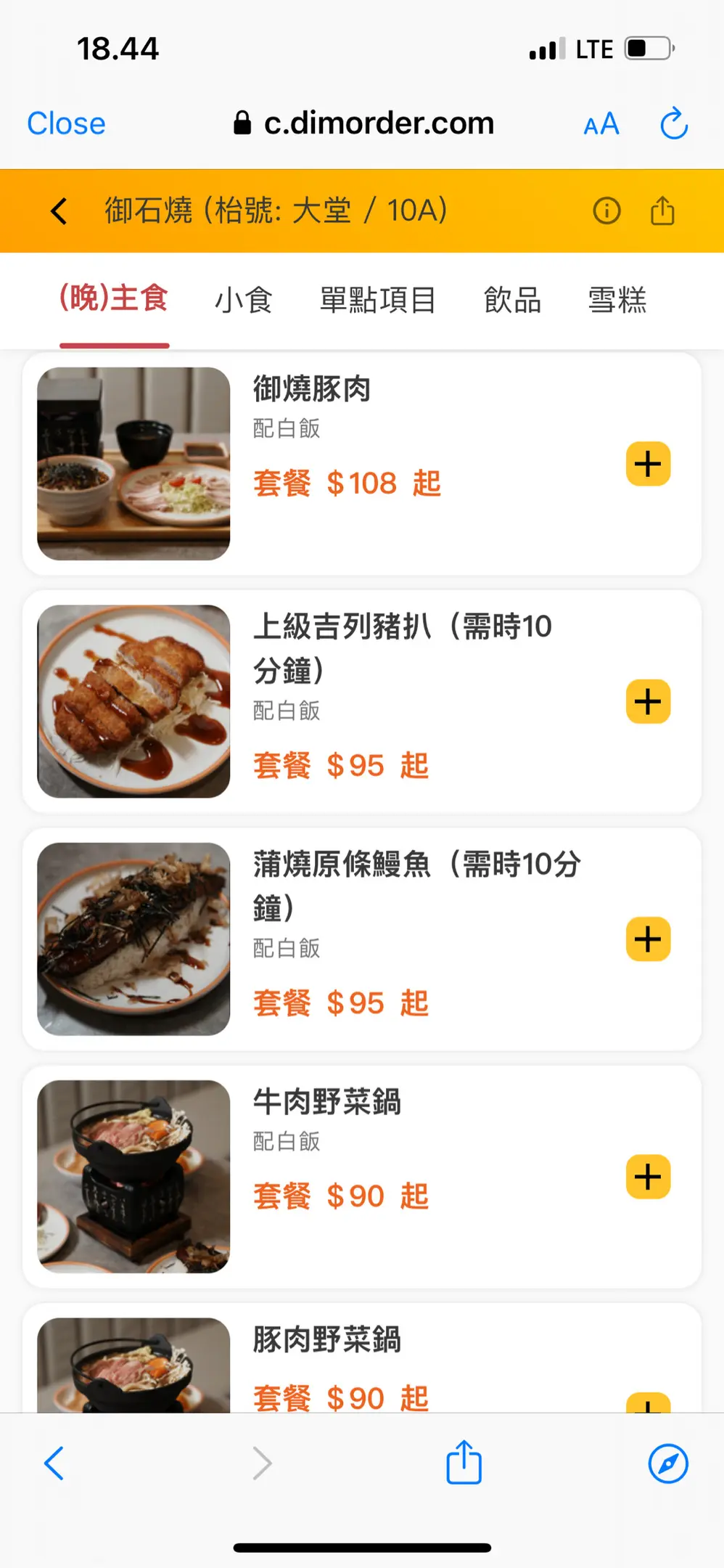Add 上級吉列豬扒 to the order

click(648, 702)
